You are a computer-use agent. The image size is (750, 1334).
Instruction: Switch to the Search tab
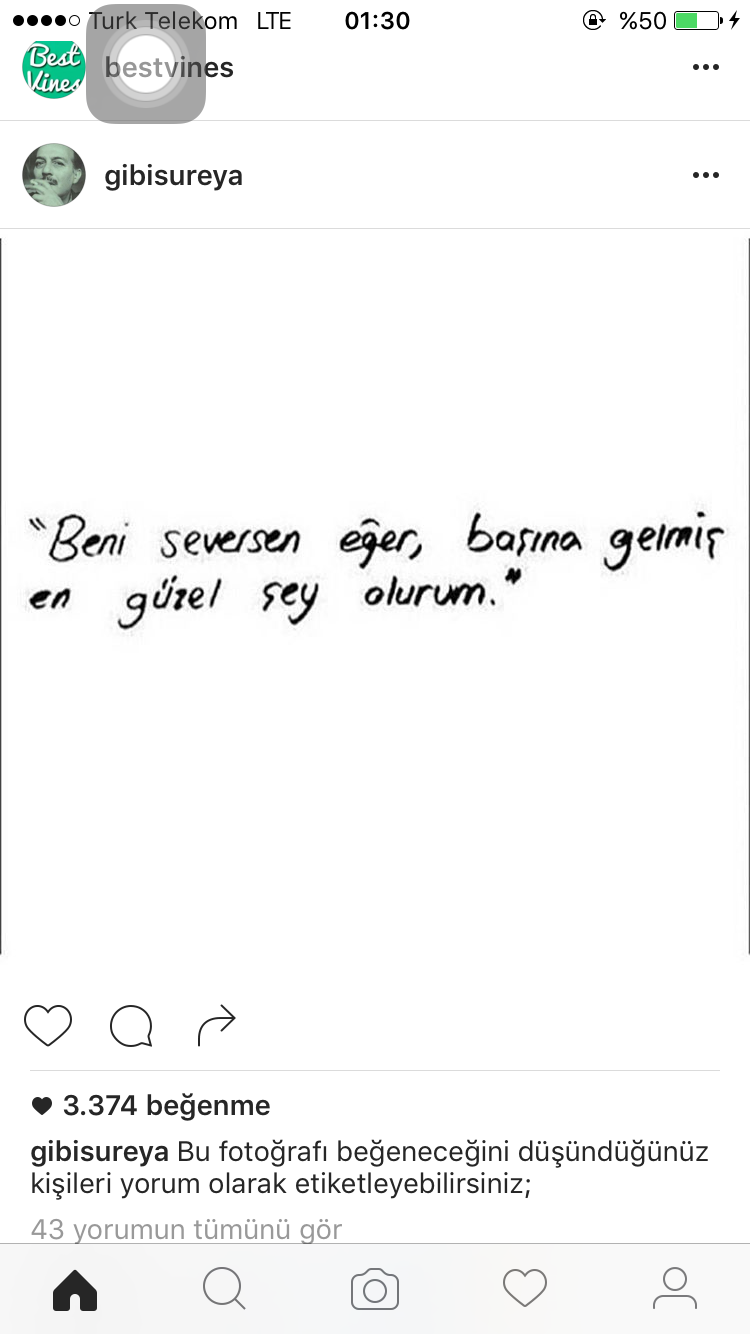pyautogui.click(x=224, y=1289)
